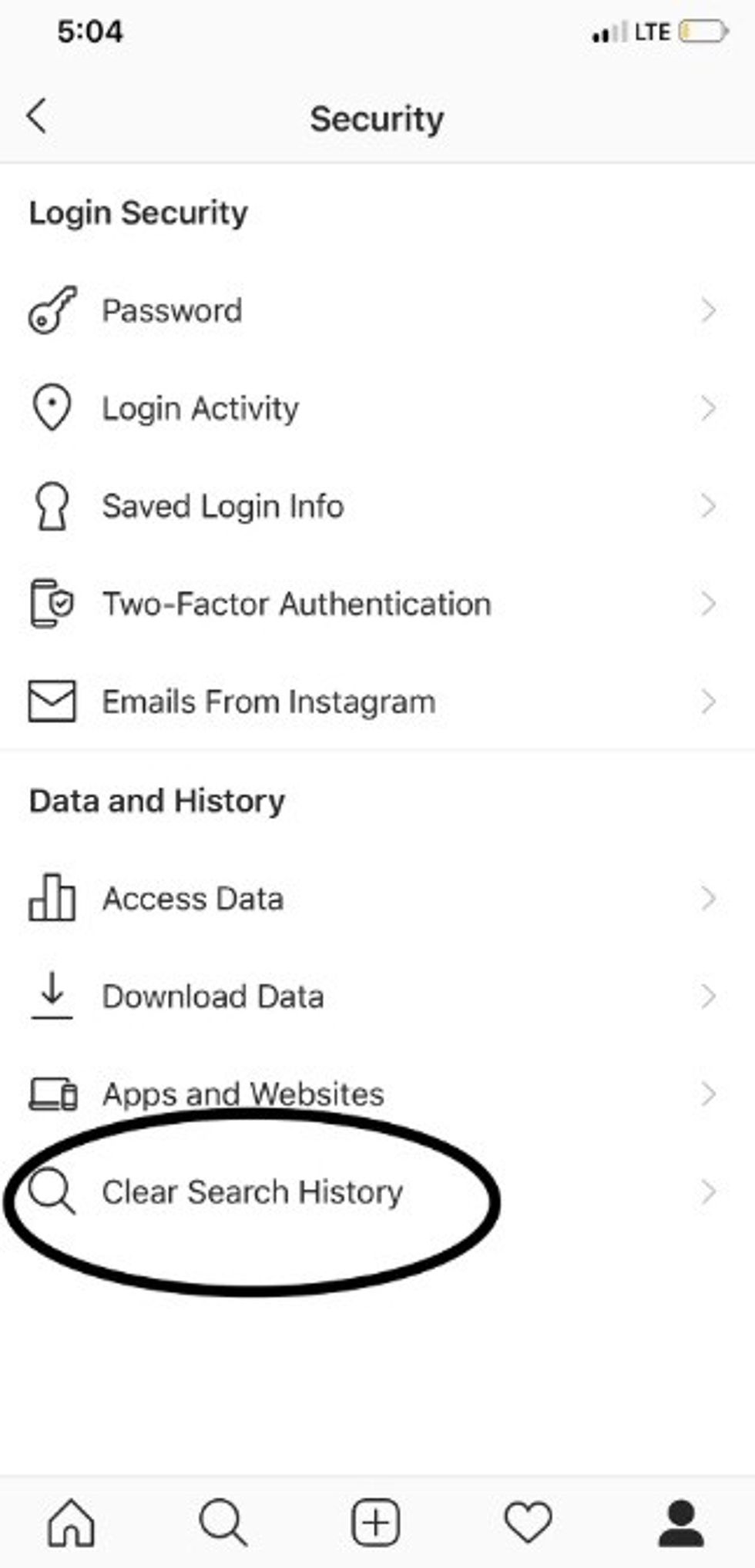755x1568 pixels.
Task: Go back from the Security screen
Action: (x=37, y=117)
